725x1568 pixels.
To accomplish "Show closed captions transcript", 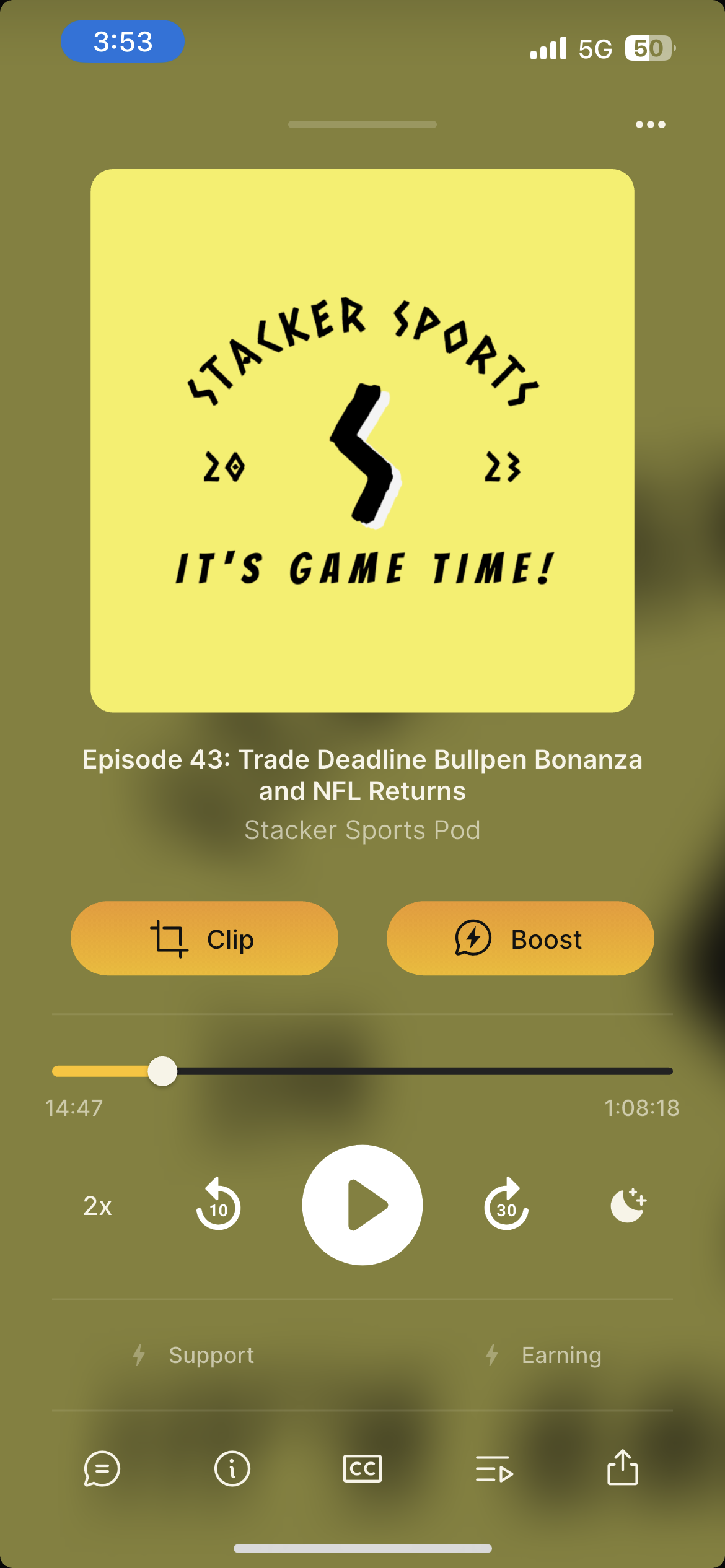I will (362, 1468).
